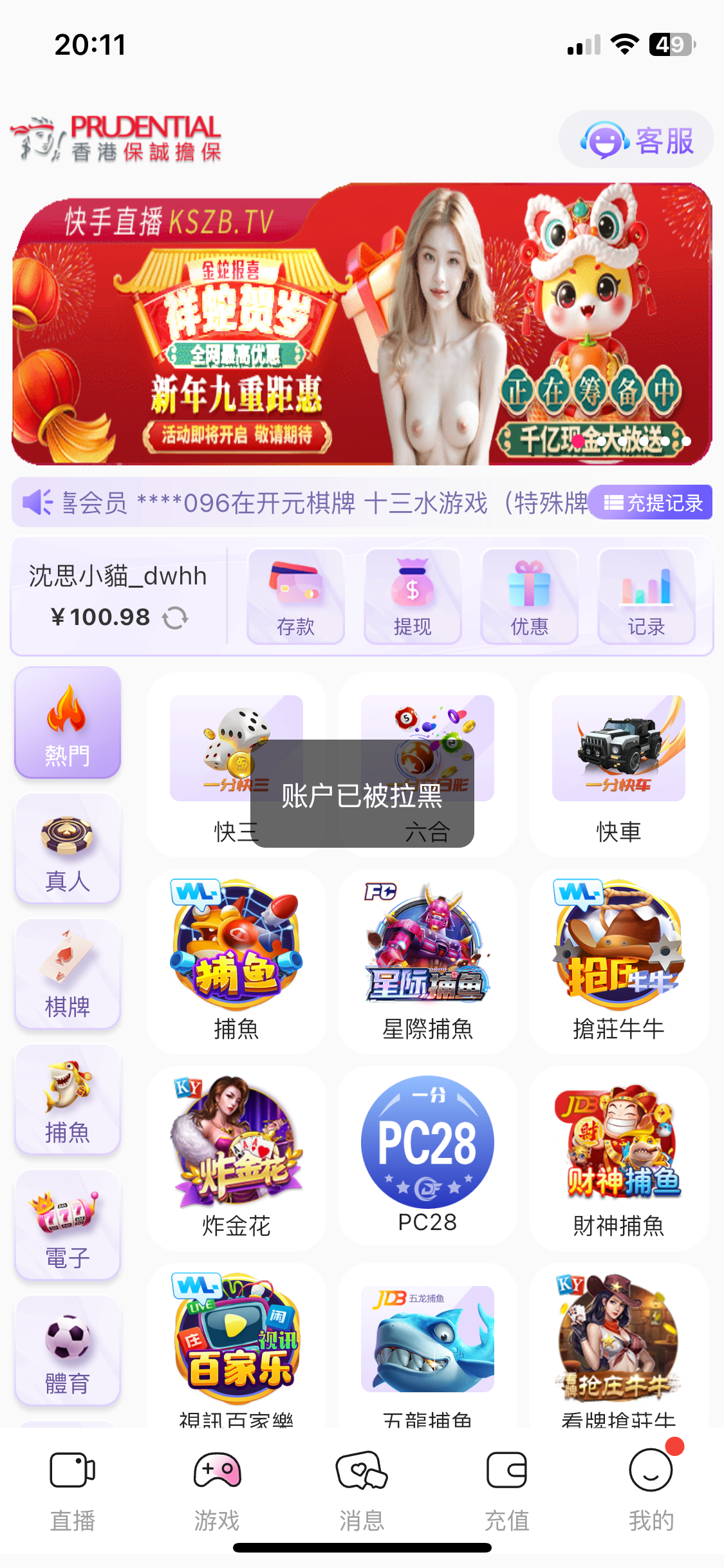Open 提现 withdrawal
The image size is (724, 1568).
pos(413,596)
